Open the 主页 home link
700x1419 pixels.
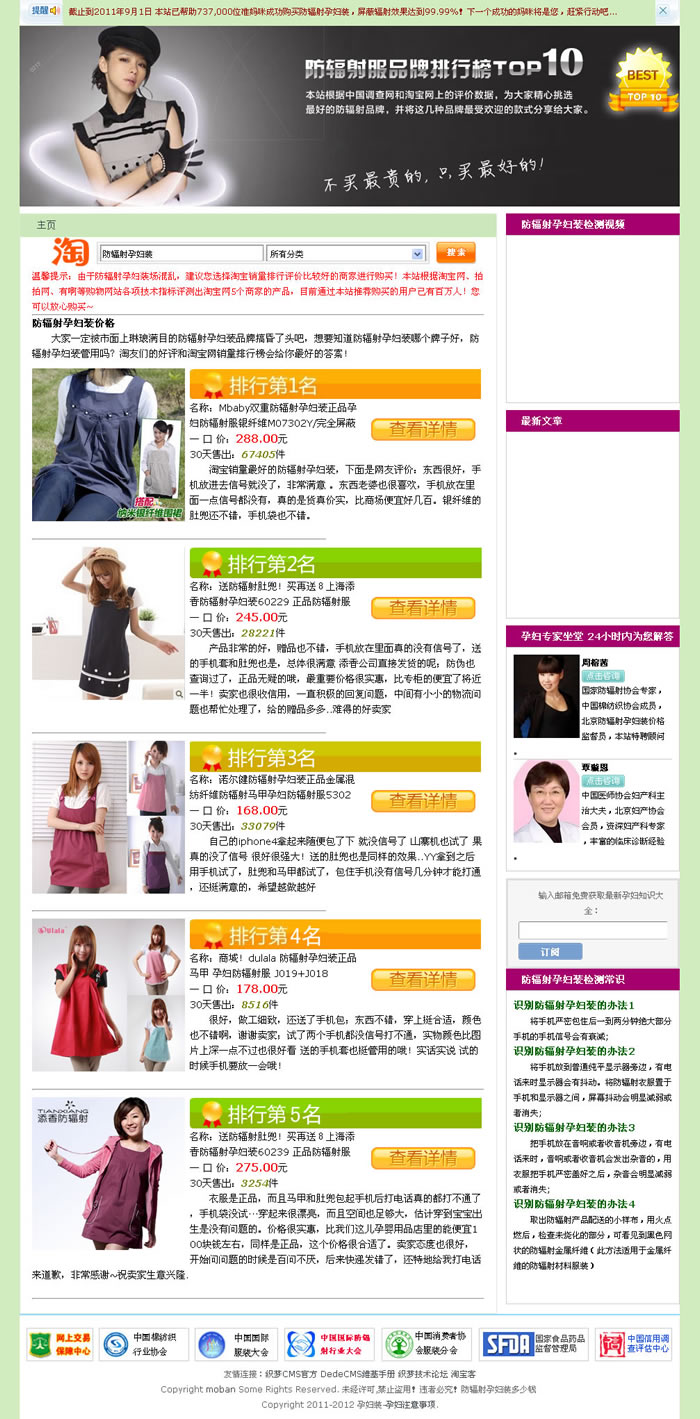point(46,224)
